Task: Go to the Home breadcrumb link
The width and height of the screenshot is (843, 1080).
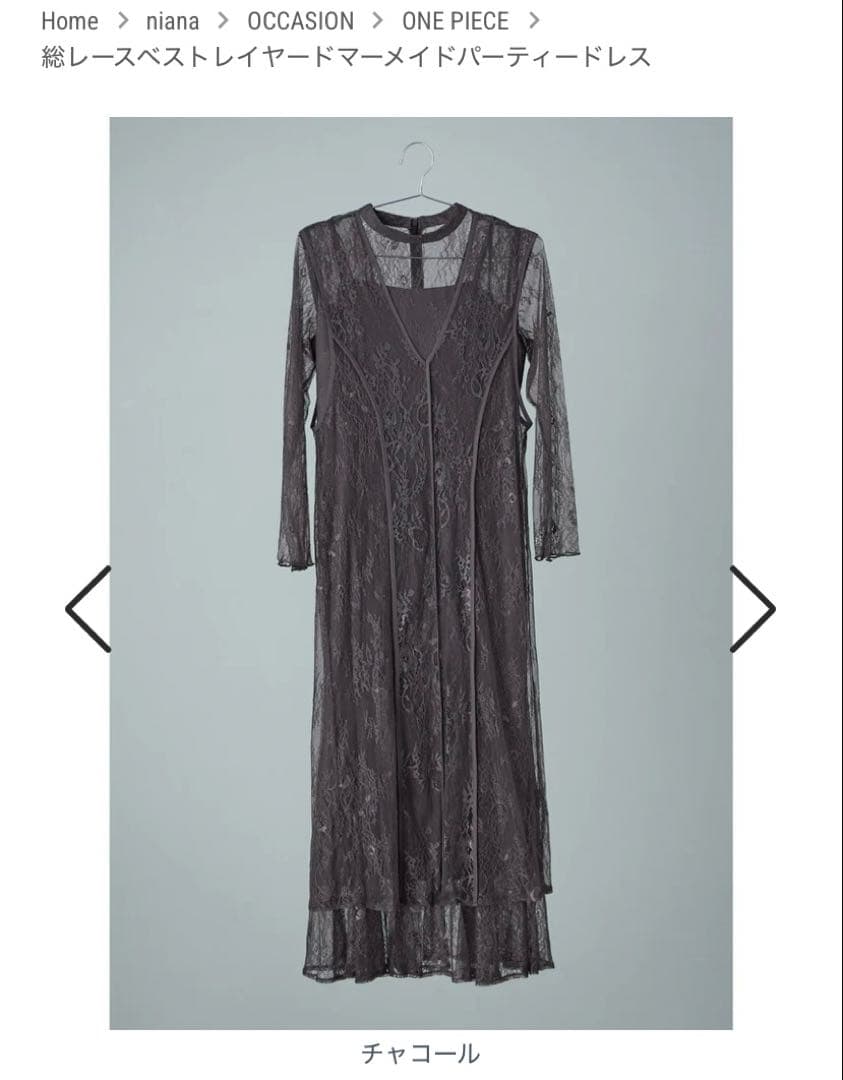Action: click(x=69, y=21)
